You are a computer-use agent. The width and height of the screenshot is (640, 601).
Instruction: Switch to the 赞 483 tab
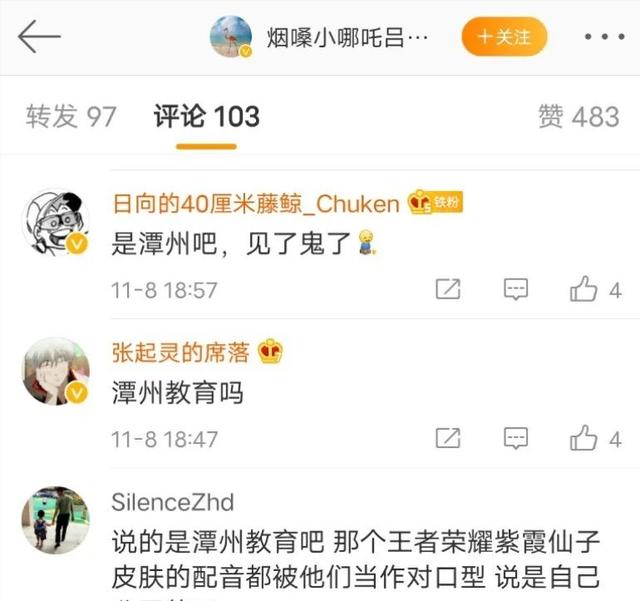(x=578, y=116)
